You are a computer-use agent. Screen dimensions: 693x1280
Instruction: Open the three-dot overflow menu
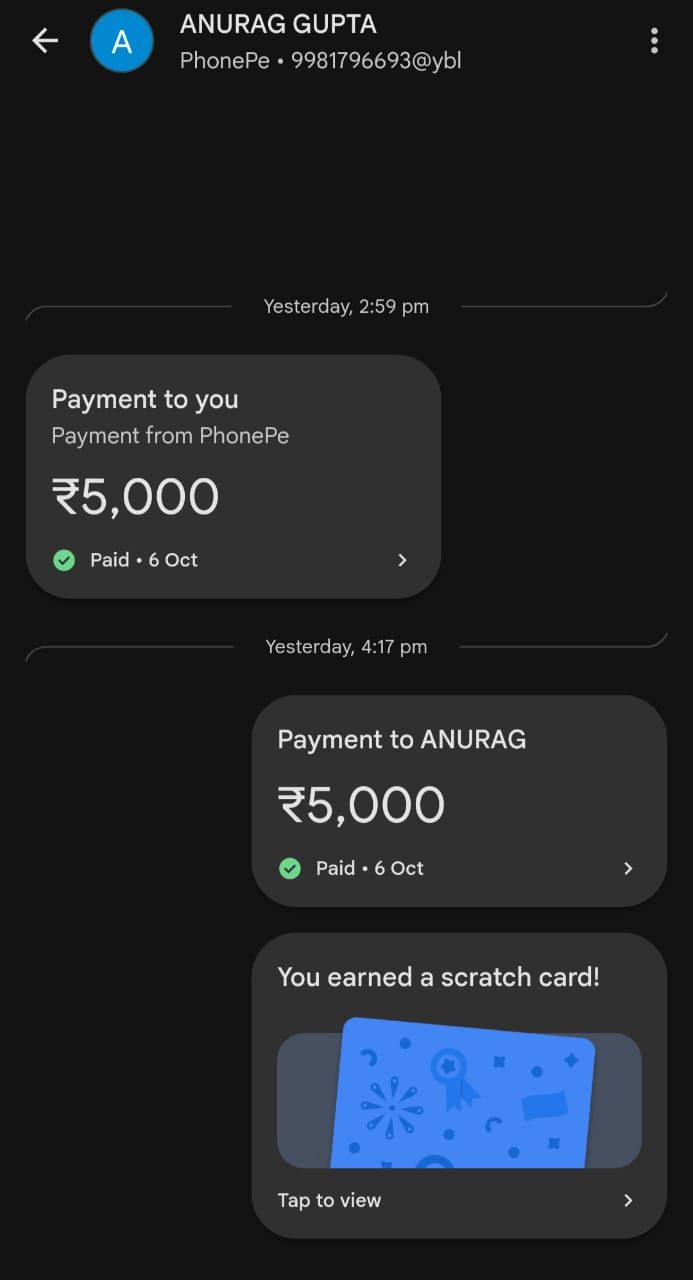[654, 41]
